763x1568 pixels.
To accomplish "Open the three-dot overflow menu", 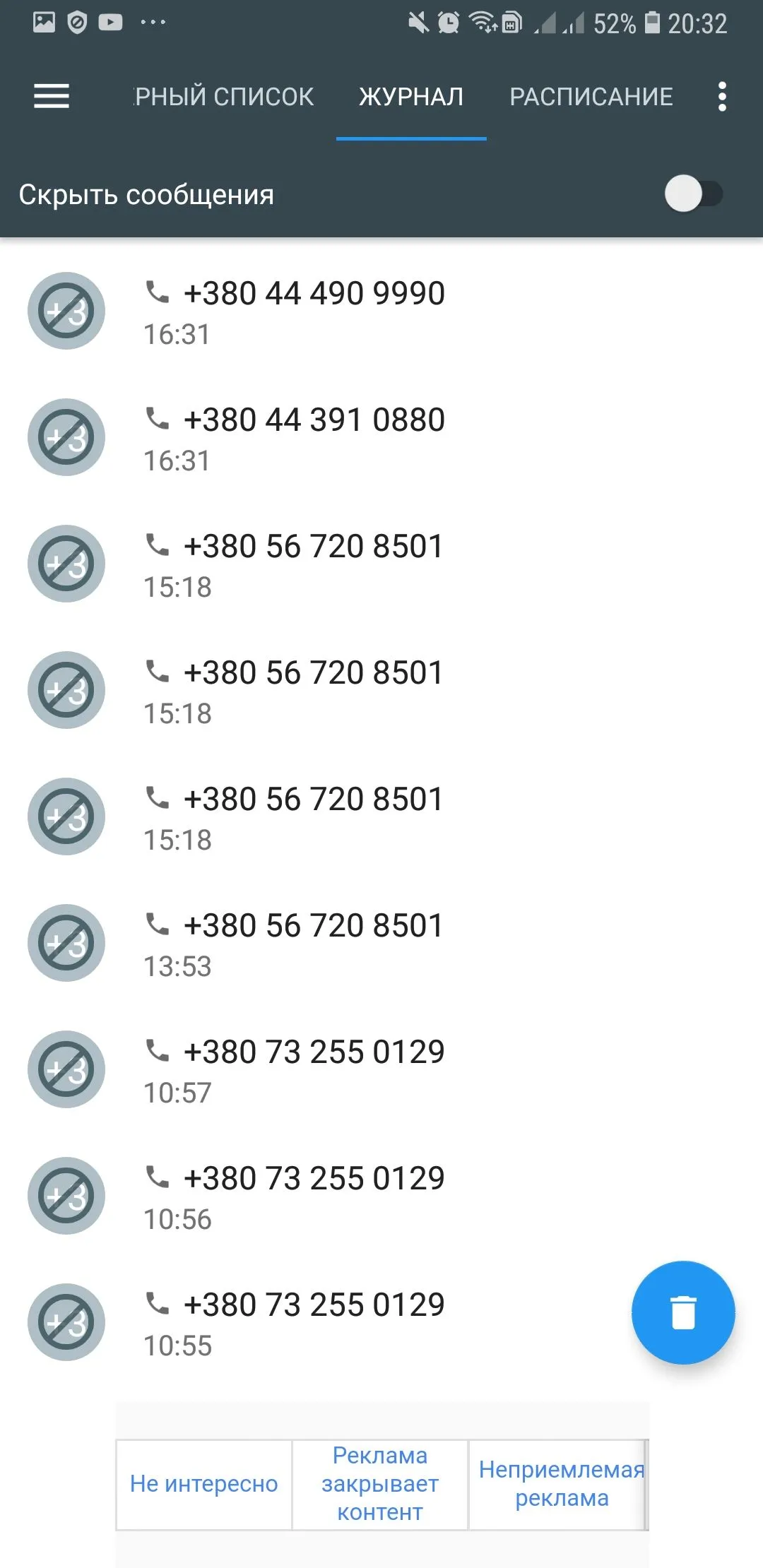I will (721, 96).
